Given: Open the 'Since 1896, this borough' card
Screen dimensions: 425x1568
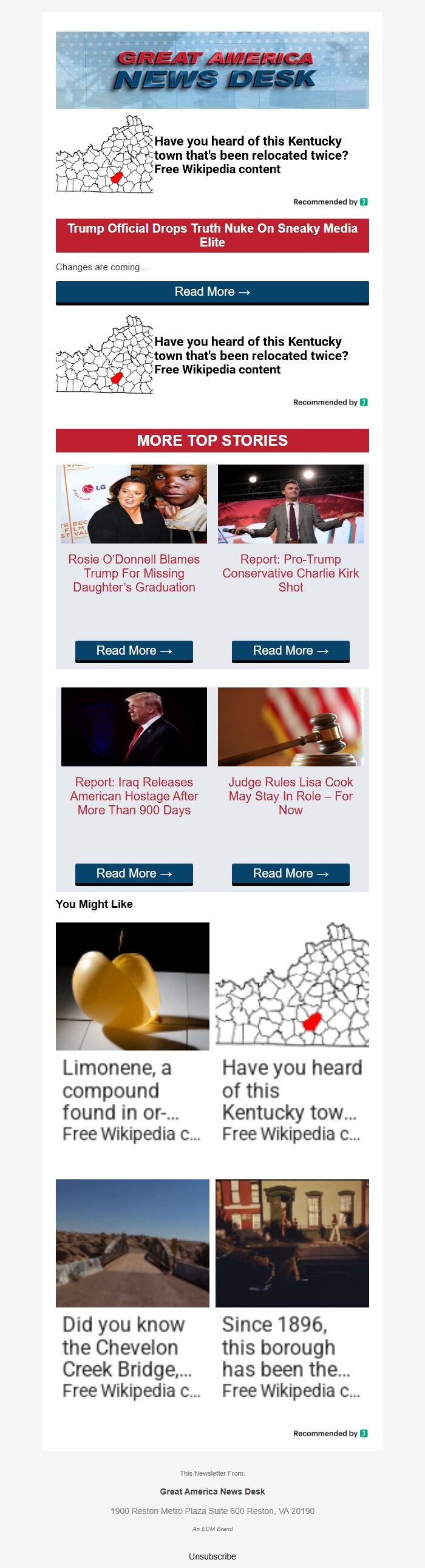Looking at the screenshot, I should 291,1292.
